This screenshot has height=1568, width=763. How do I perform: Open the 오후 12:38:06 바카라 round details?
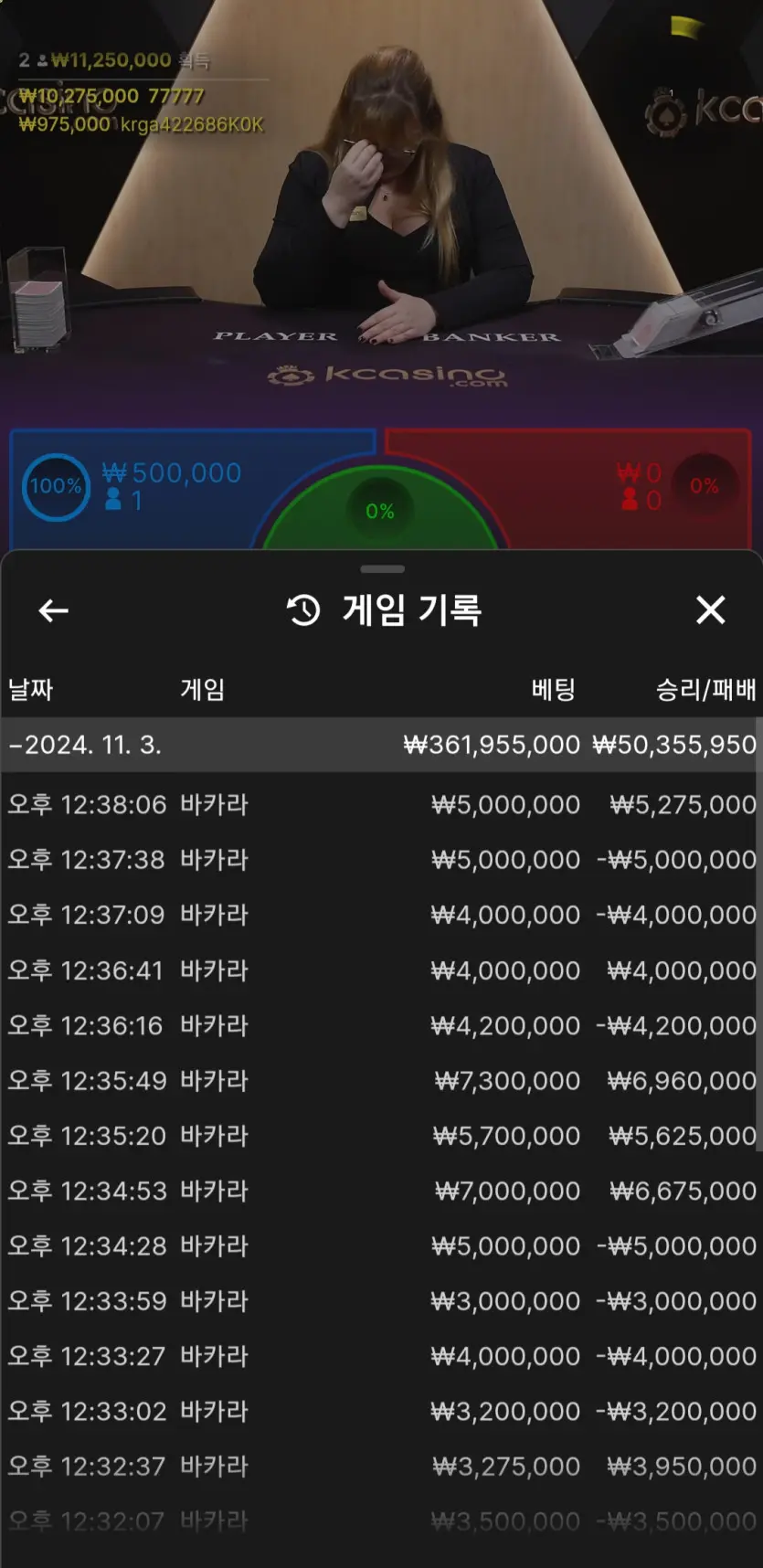379,804
